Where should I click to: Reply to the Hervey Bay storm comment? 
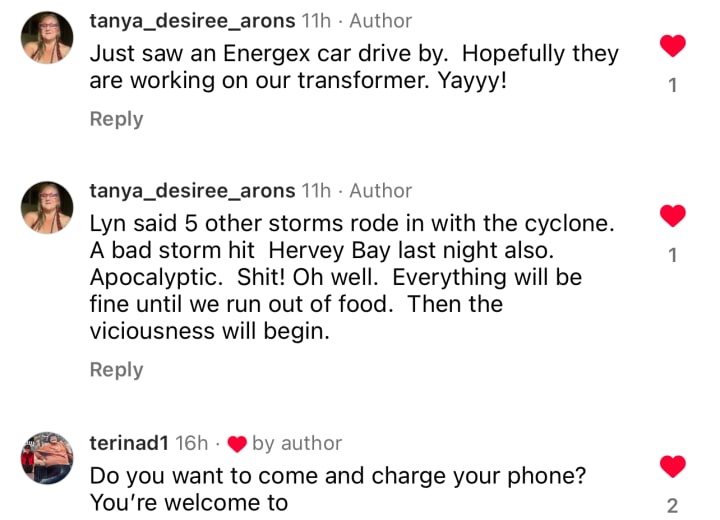coord(116,370)
